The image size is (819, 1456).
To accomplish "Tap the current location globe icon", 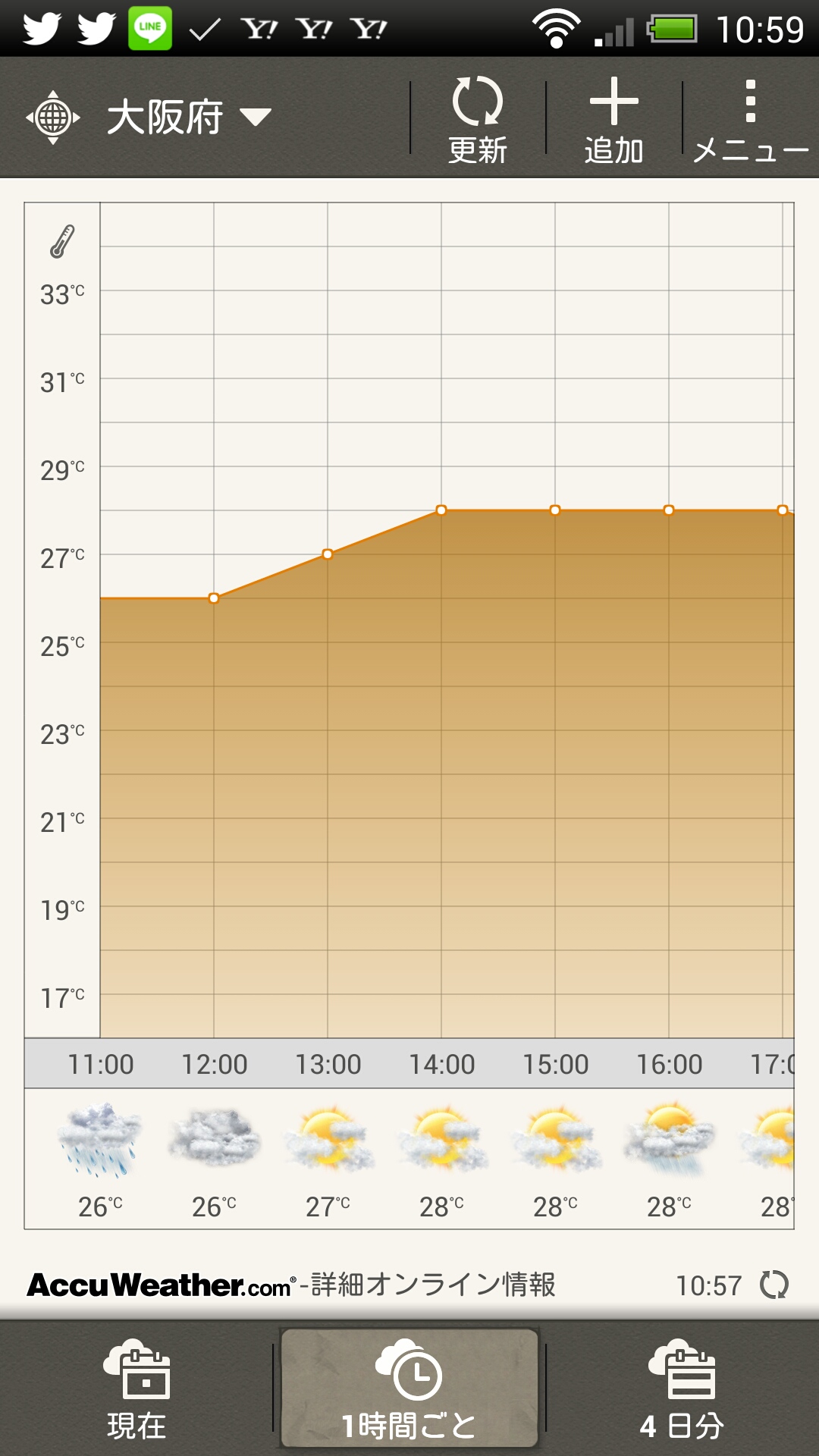I will tap(52, 118).
